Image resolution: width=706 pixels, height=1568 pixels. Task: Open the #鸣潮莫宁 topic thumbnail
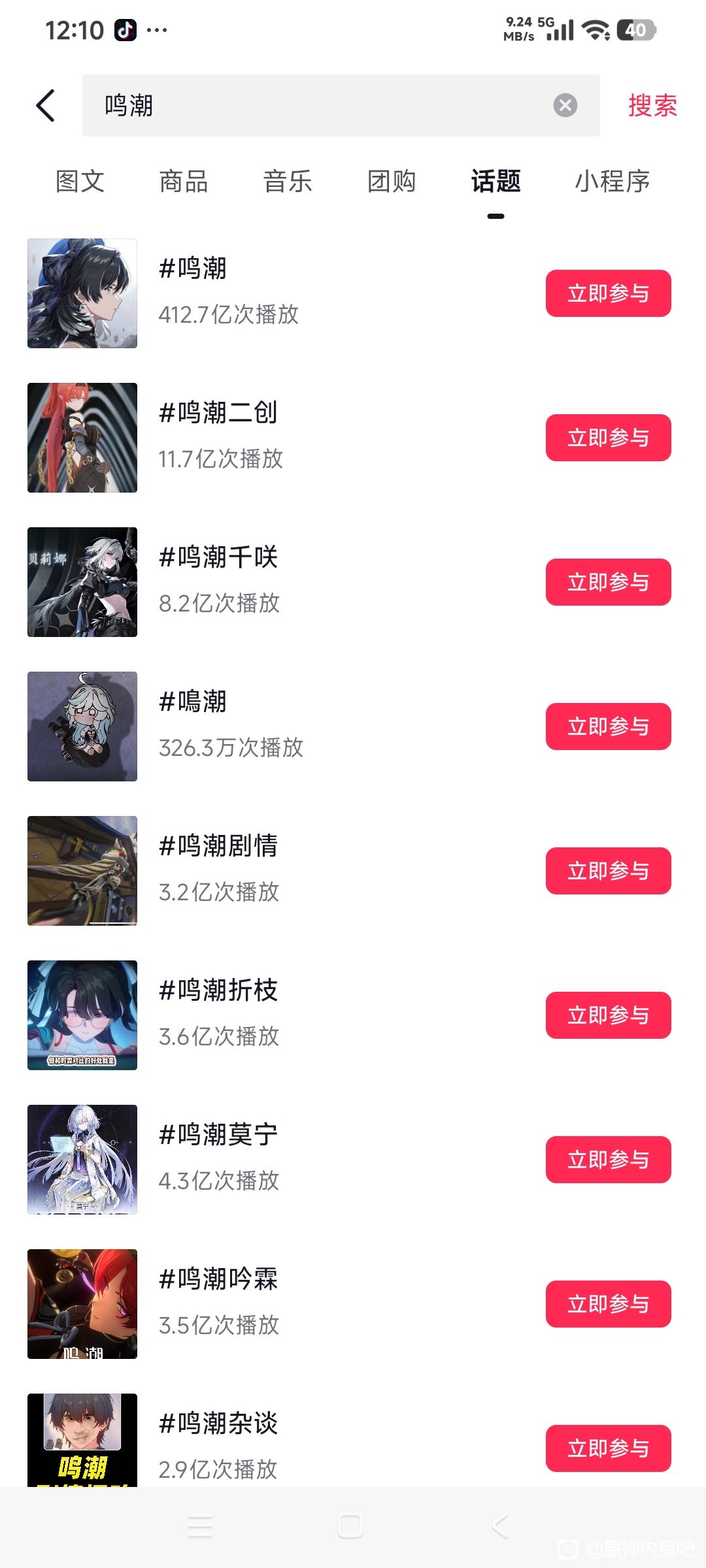point(82,1159)
